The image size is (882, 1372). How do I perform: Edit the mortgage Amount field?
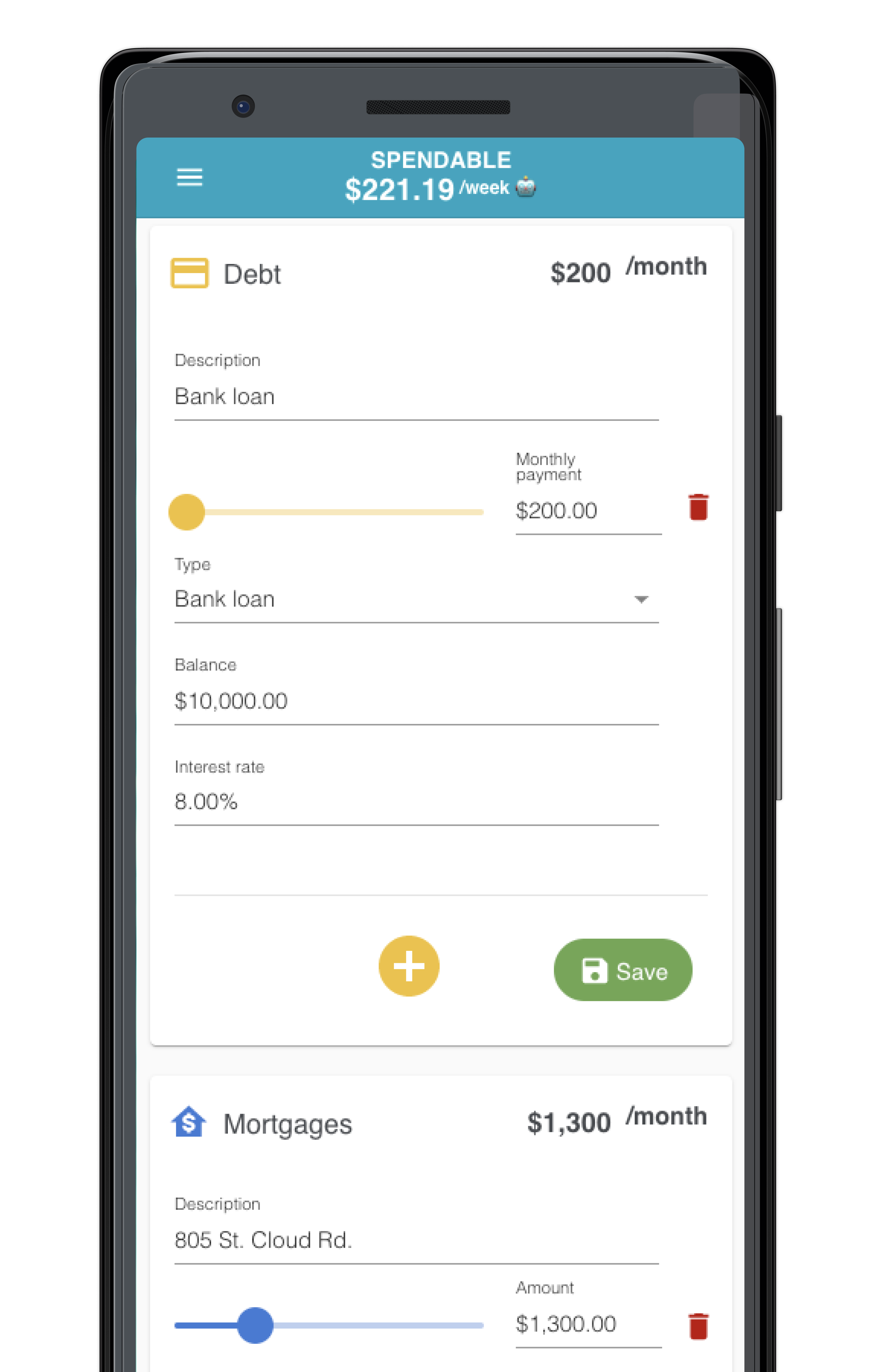(588, 1324)
